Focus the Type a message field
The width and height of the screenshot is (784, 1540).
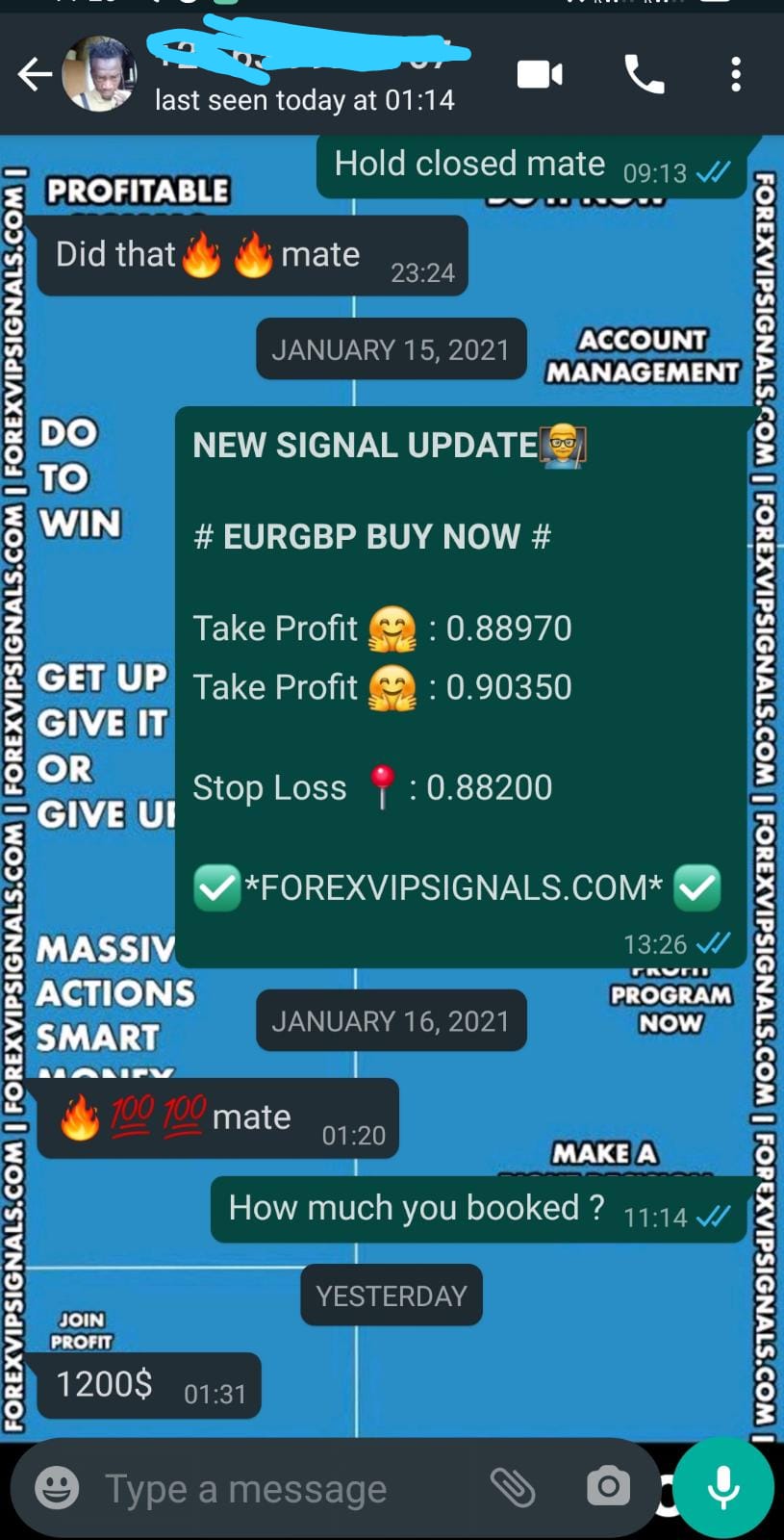click(279, 1489)
